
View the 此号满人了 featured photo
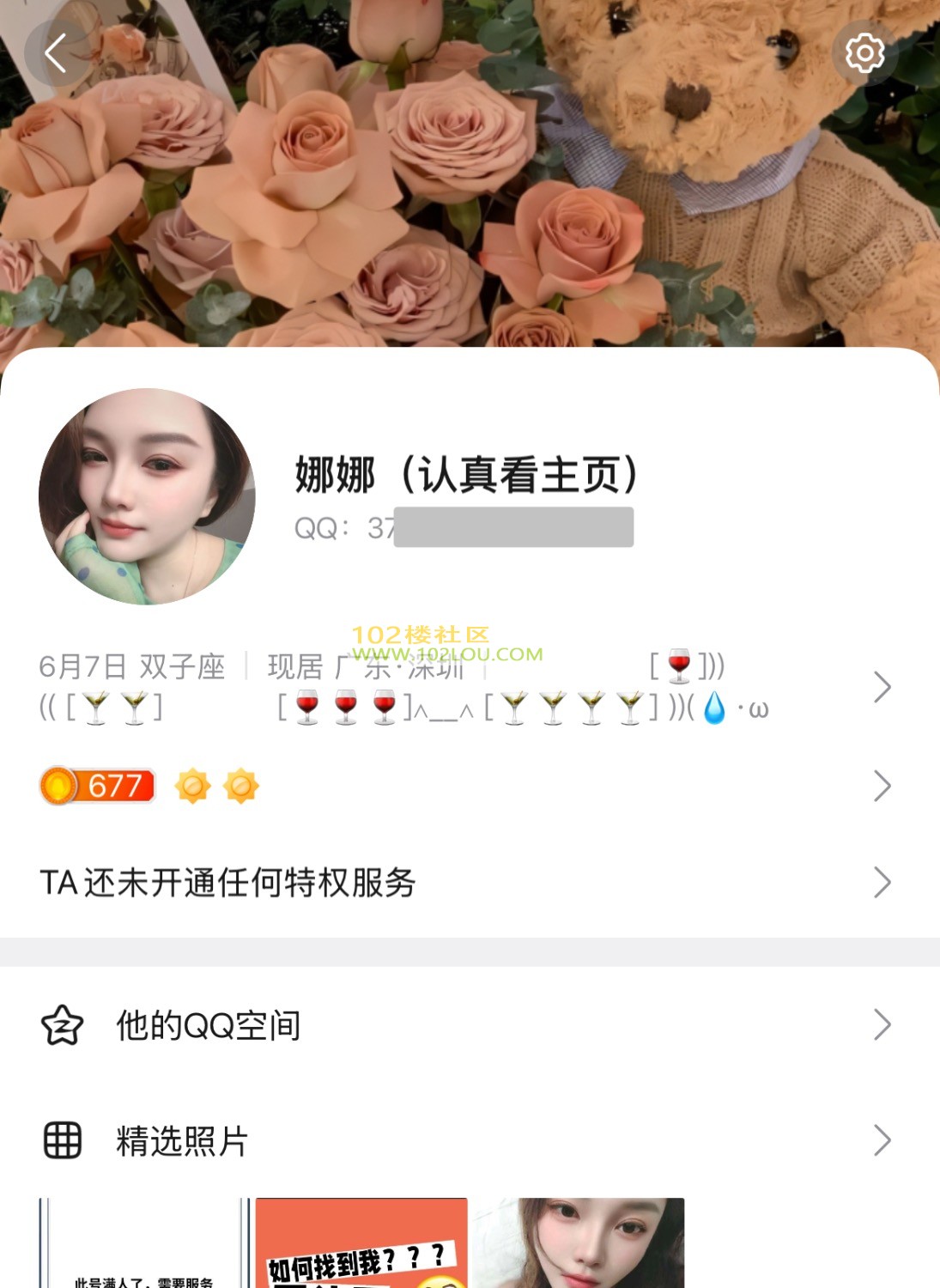tap(143, 1245)
